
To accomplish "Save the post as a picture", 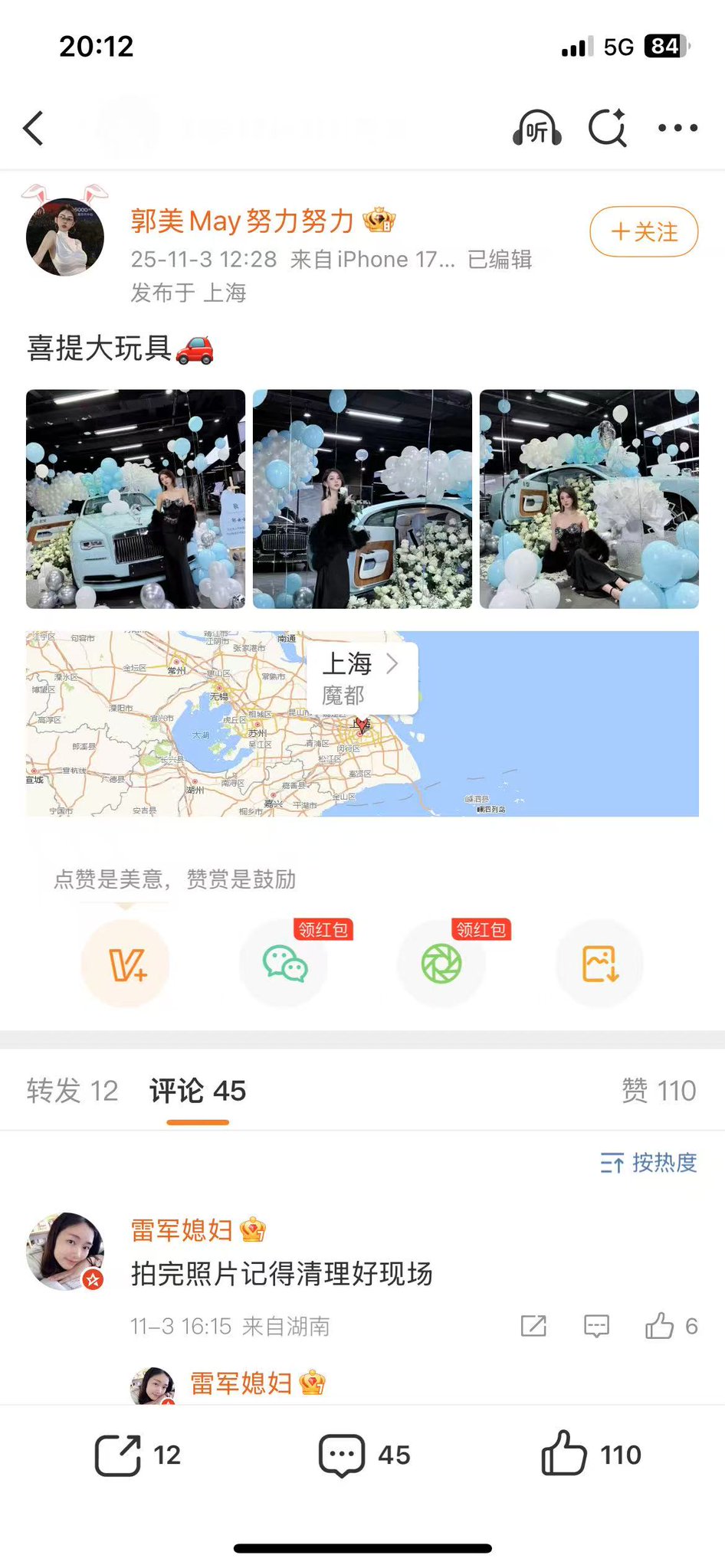I will [599, 964].
